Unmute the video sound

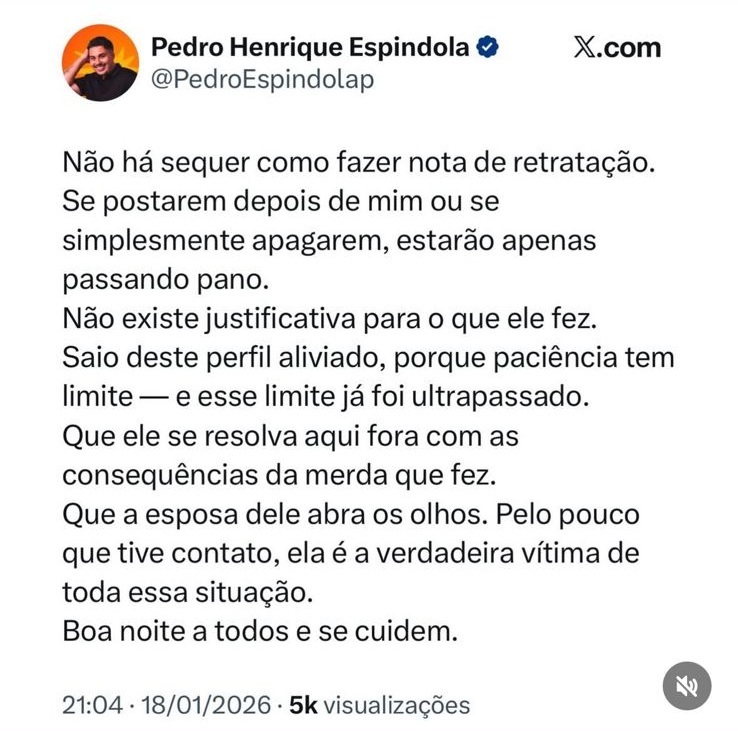coord(687,686)
